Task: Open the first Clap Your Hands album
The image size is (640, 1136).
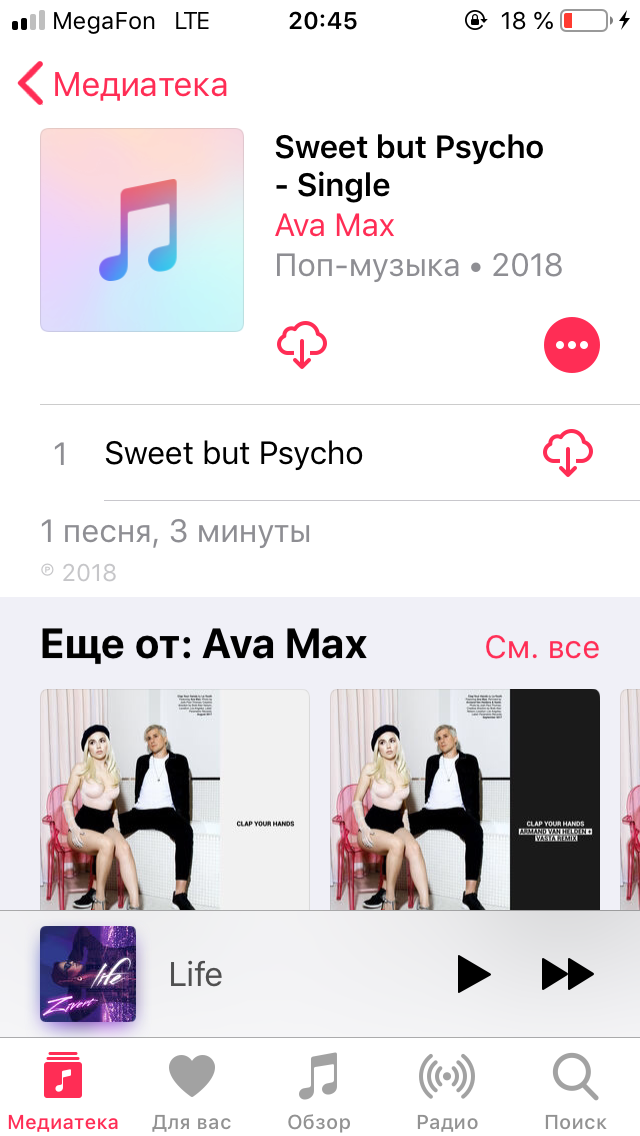Action: [175, 798]
